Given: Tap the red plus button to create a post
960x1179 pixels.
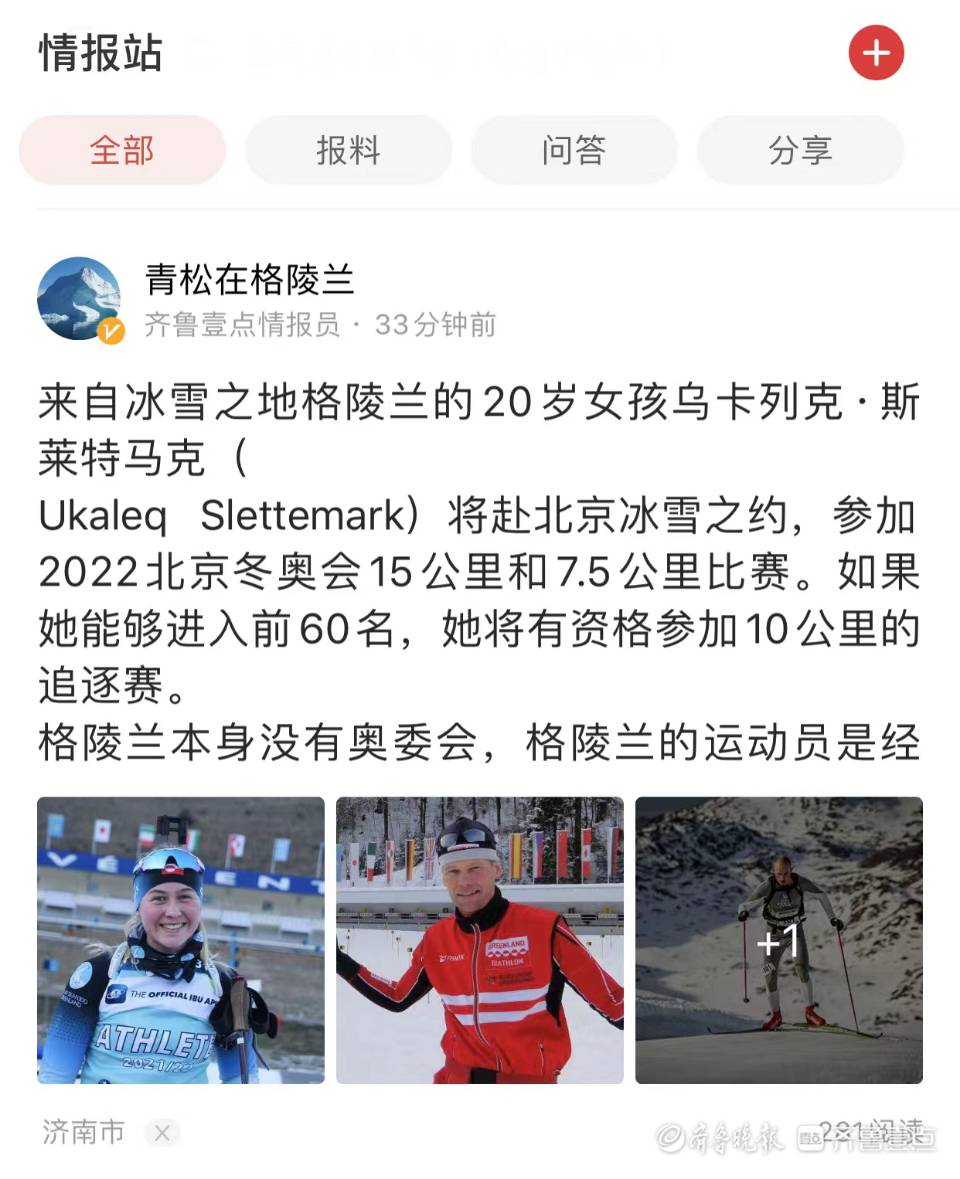Looking at the screenshot, I should [x=876, y=53].
